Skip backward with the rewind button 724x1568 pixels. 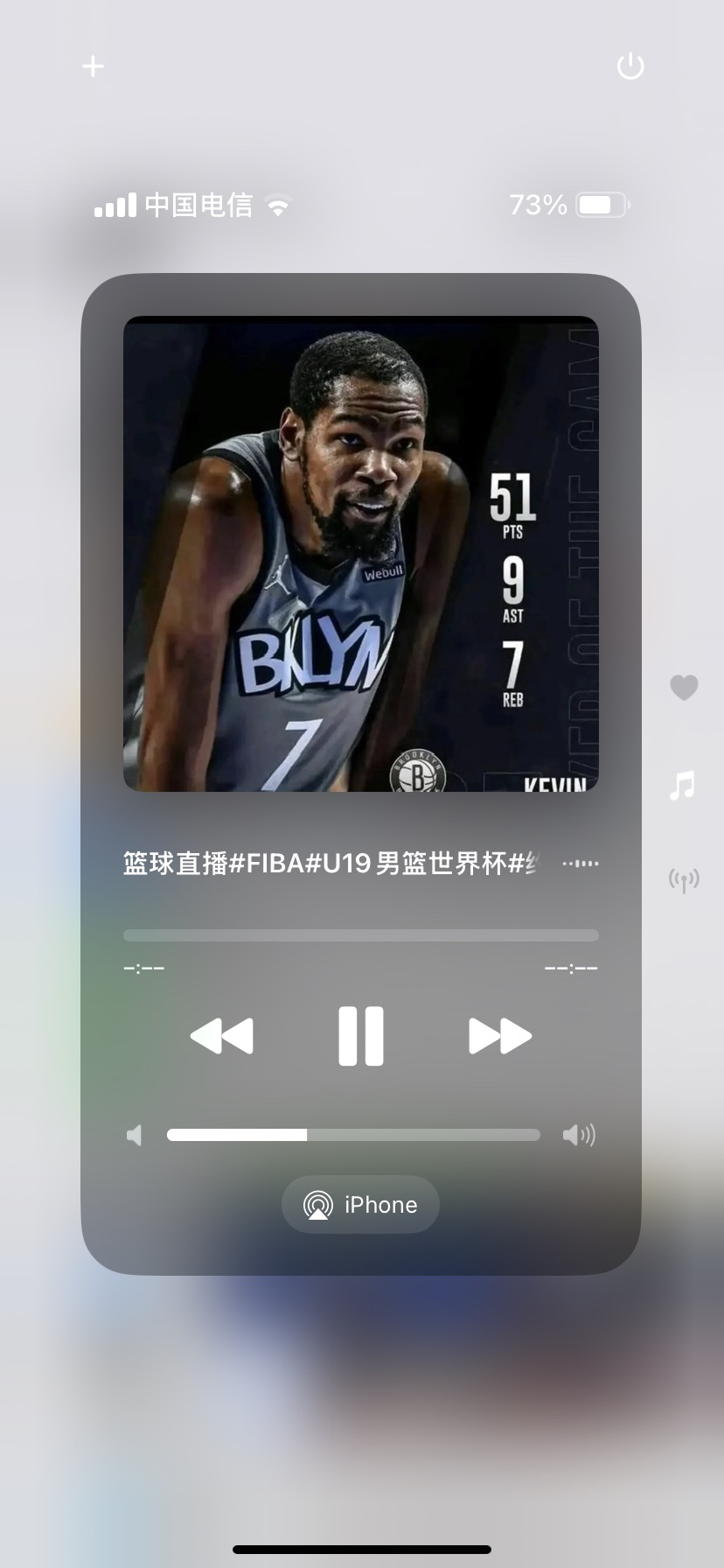222,1036
